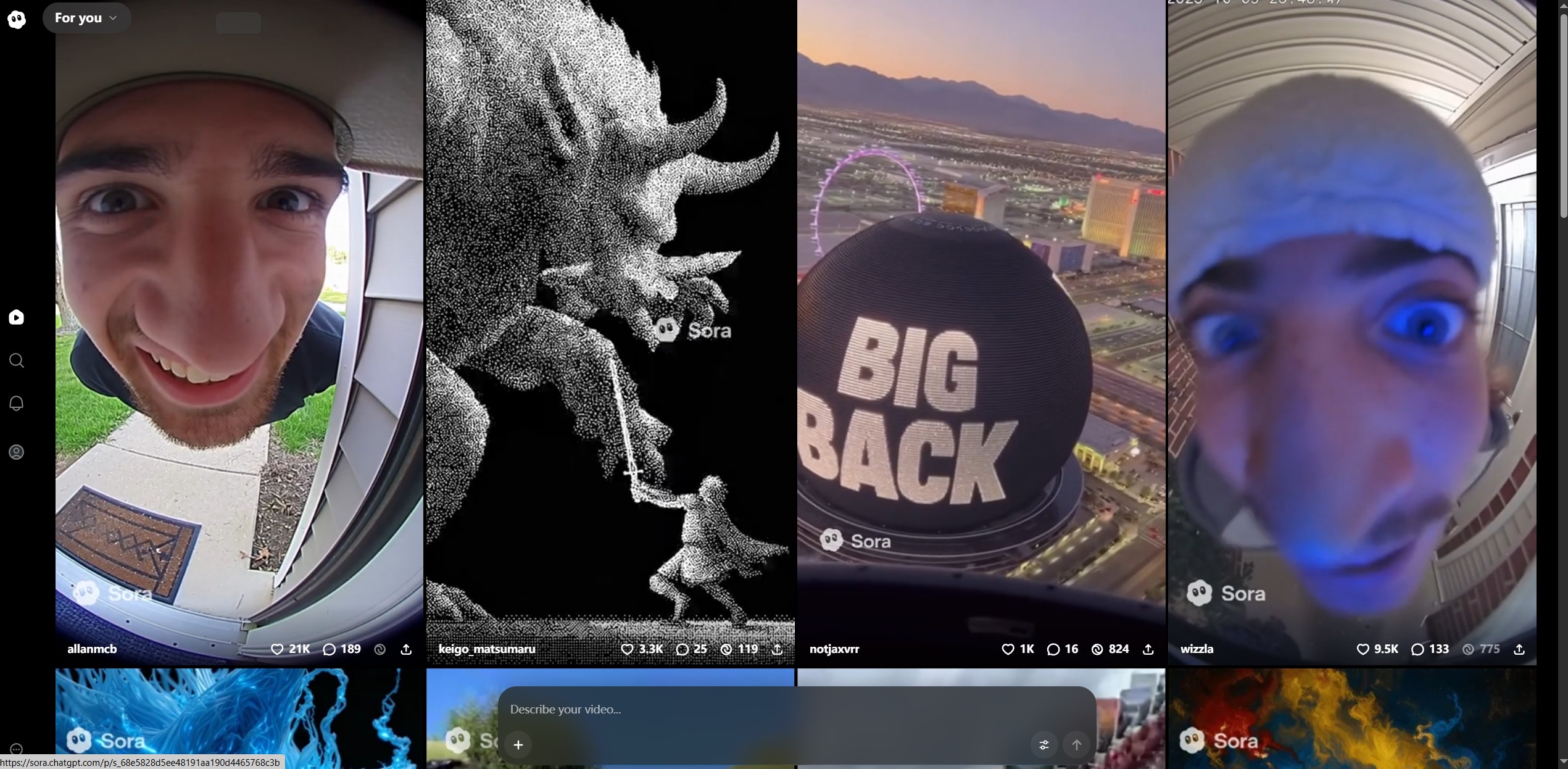
Task: Share keigo_matsumaru's video
Action: 778,649
